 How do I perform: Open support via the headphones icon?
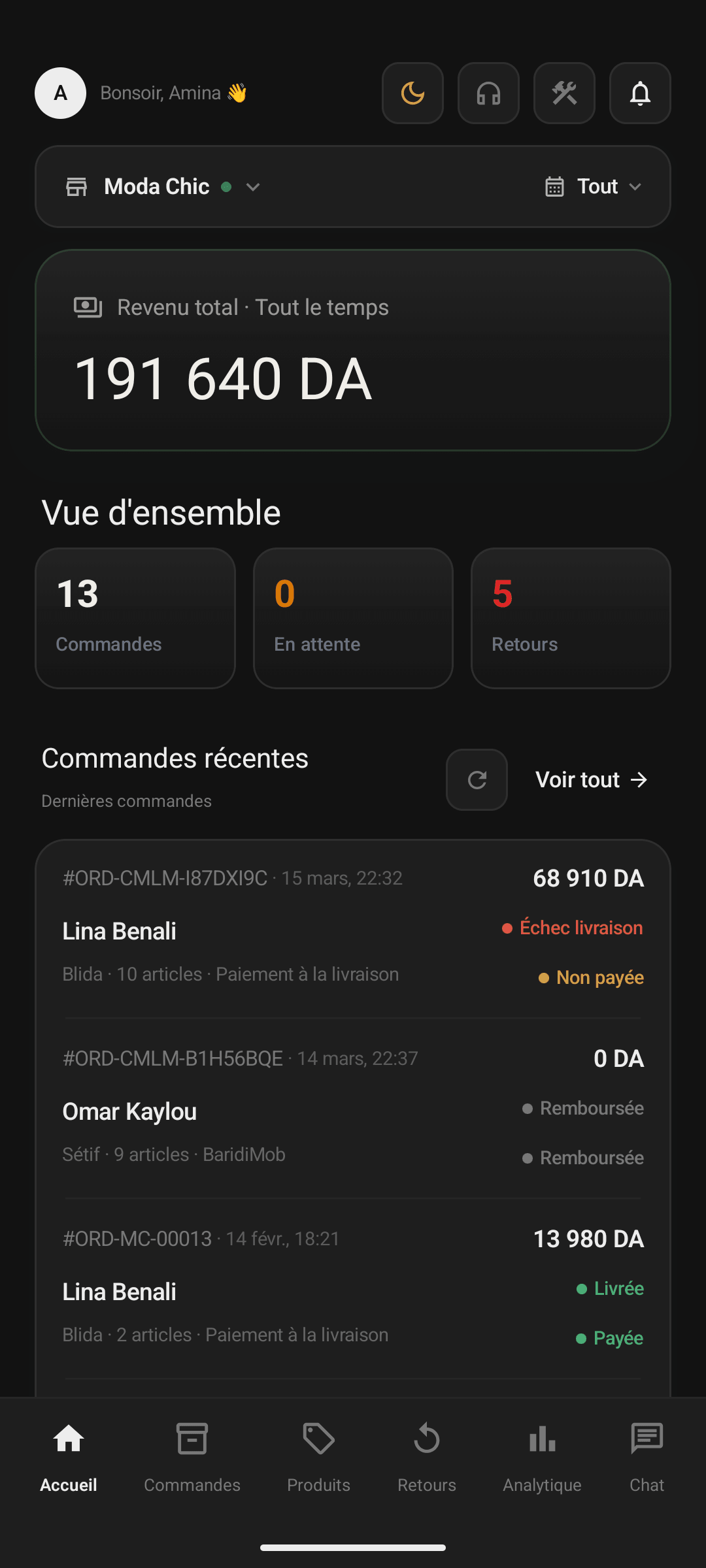(x=488, y=93)
